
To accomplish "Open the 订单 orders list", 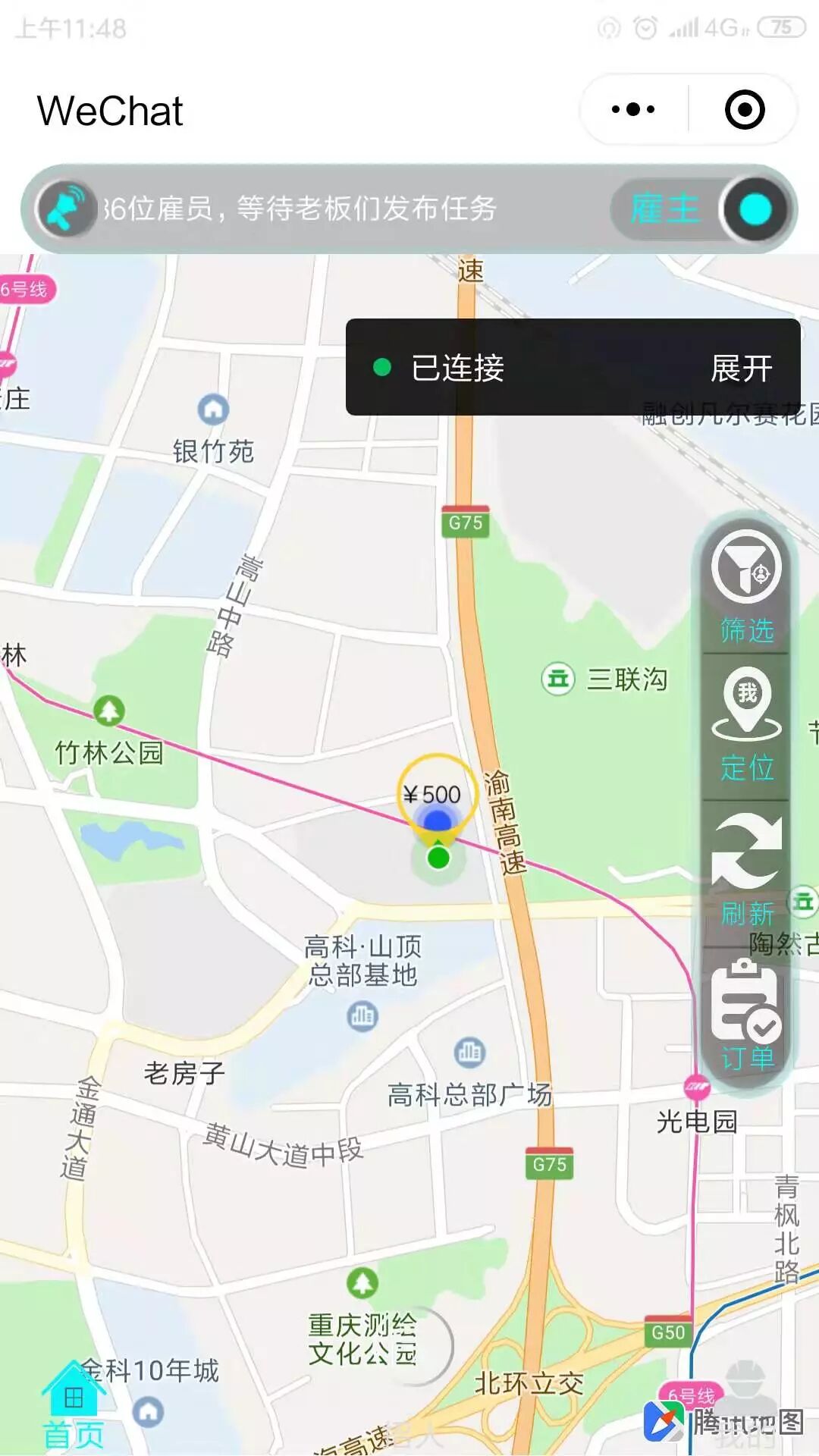I will tap(746, 1015).
